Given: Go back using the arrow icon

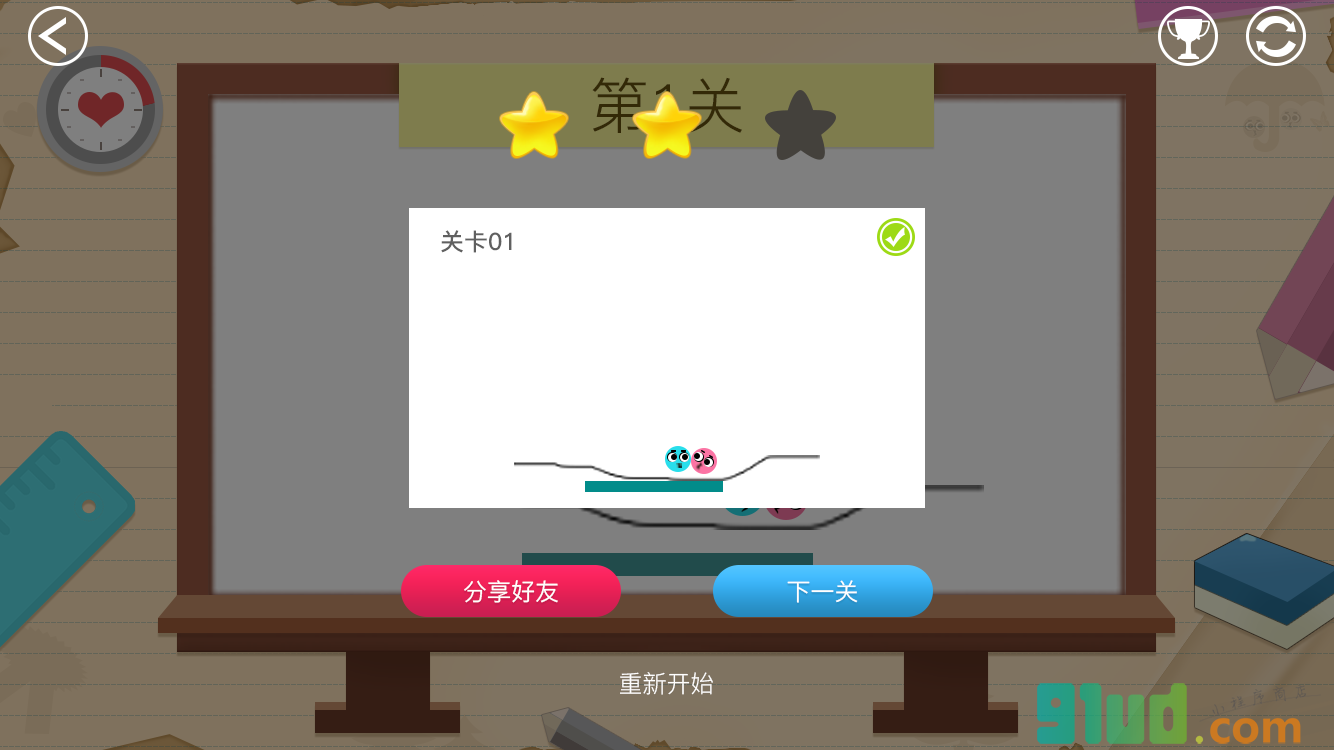Looking at the screenshot, I should (x=57, y=36).
